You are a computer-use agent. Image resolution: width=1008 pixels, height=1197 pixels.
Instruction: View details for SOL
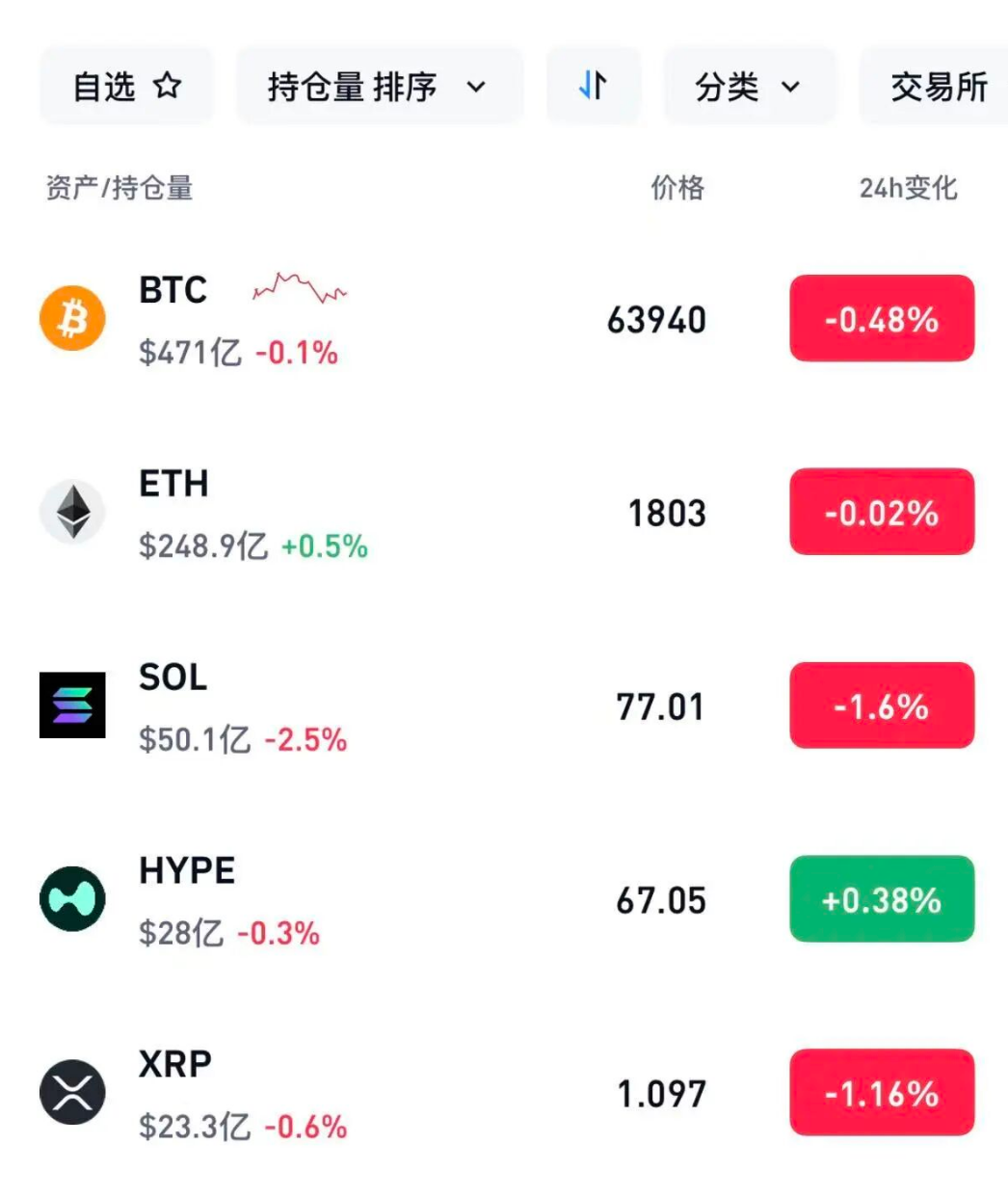[x=504, y=706]
